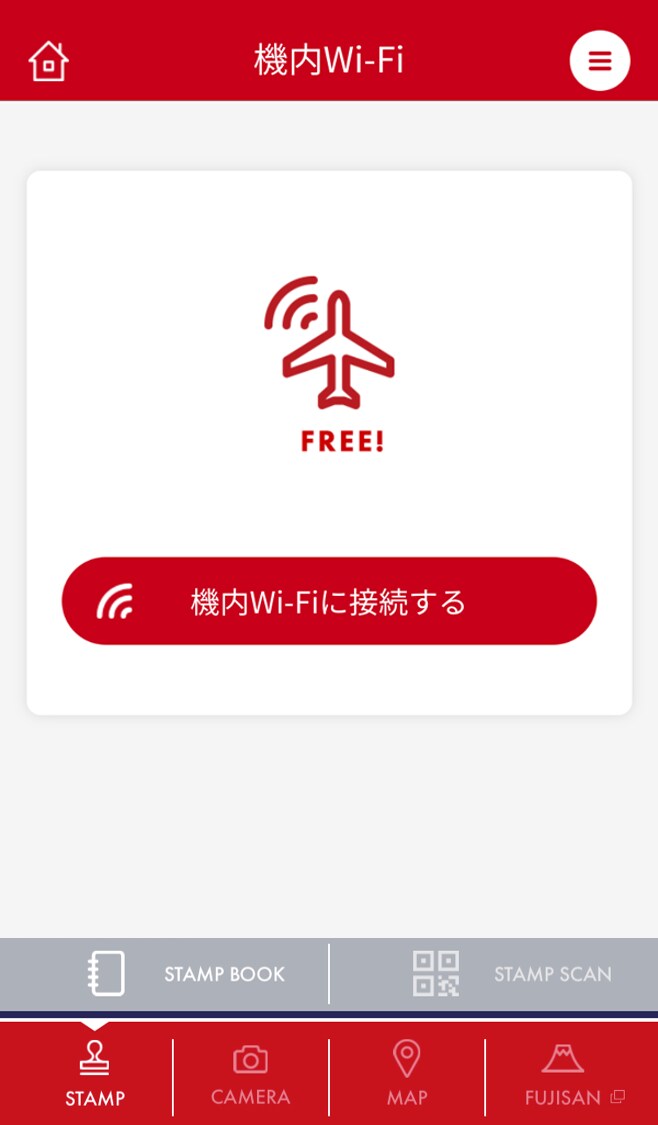Open the Fujisan external link tab
Screen dimensions: 658x1125
pos(573,1073)
